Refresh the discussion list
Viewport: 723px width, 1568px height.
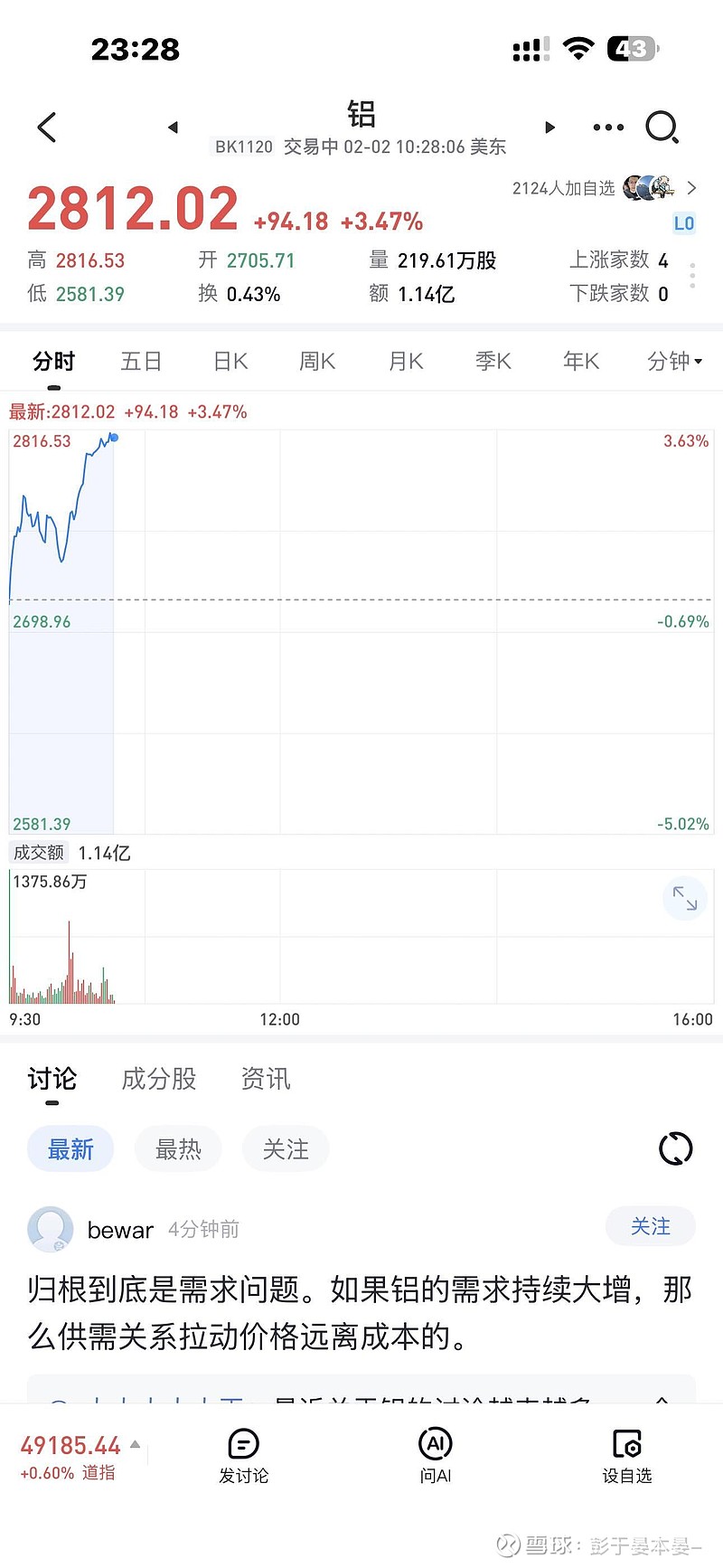click(x=675, y=1149)
